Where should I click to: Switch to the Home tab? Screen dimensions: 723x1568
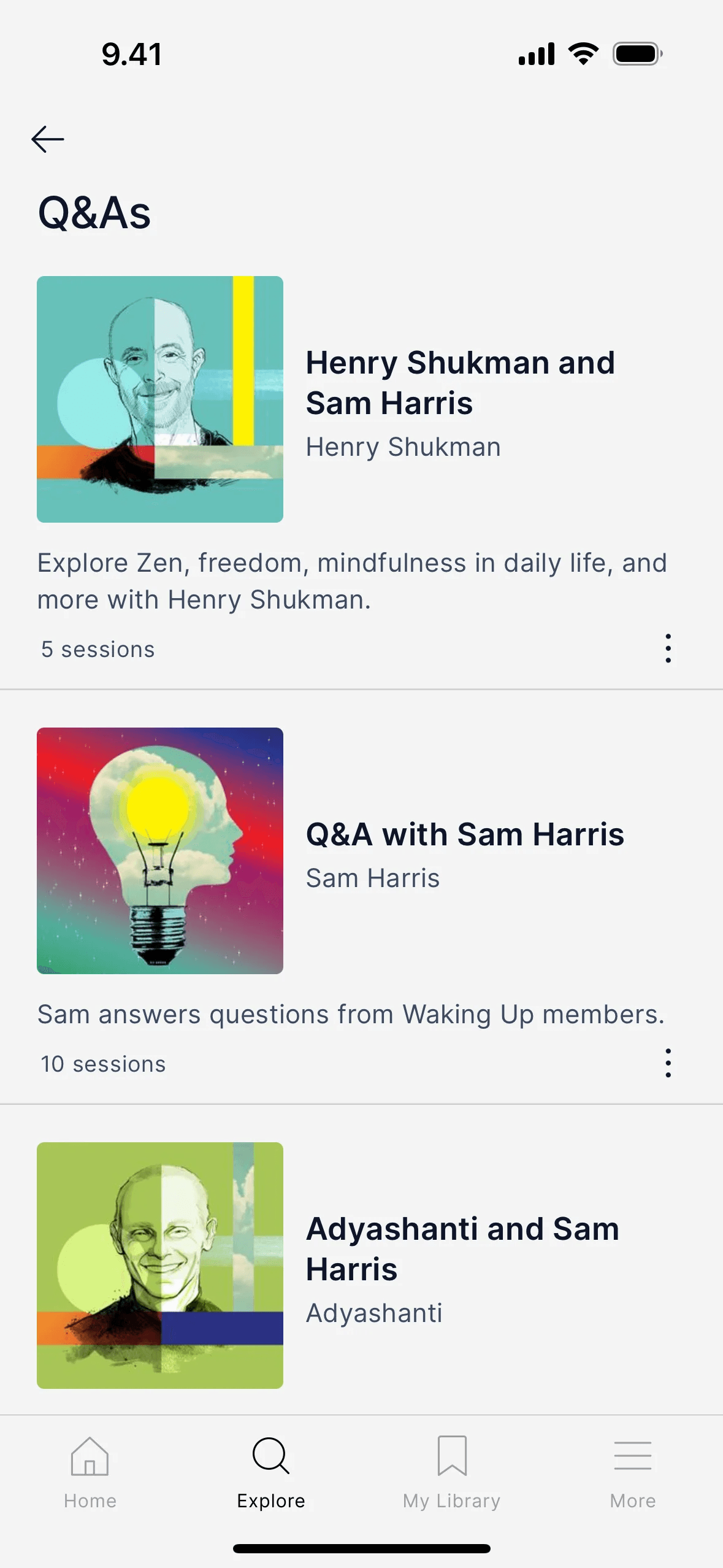[90, 1472]
